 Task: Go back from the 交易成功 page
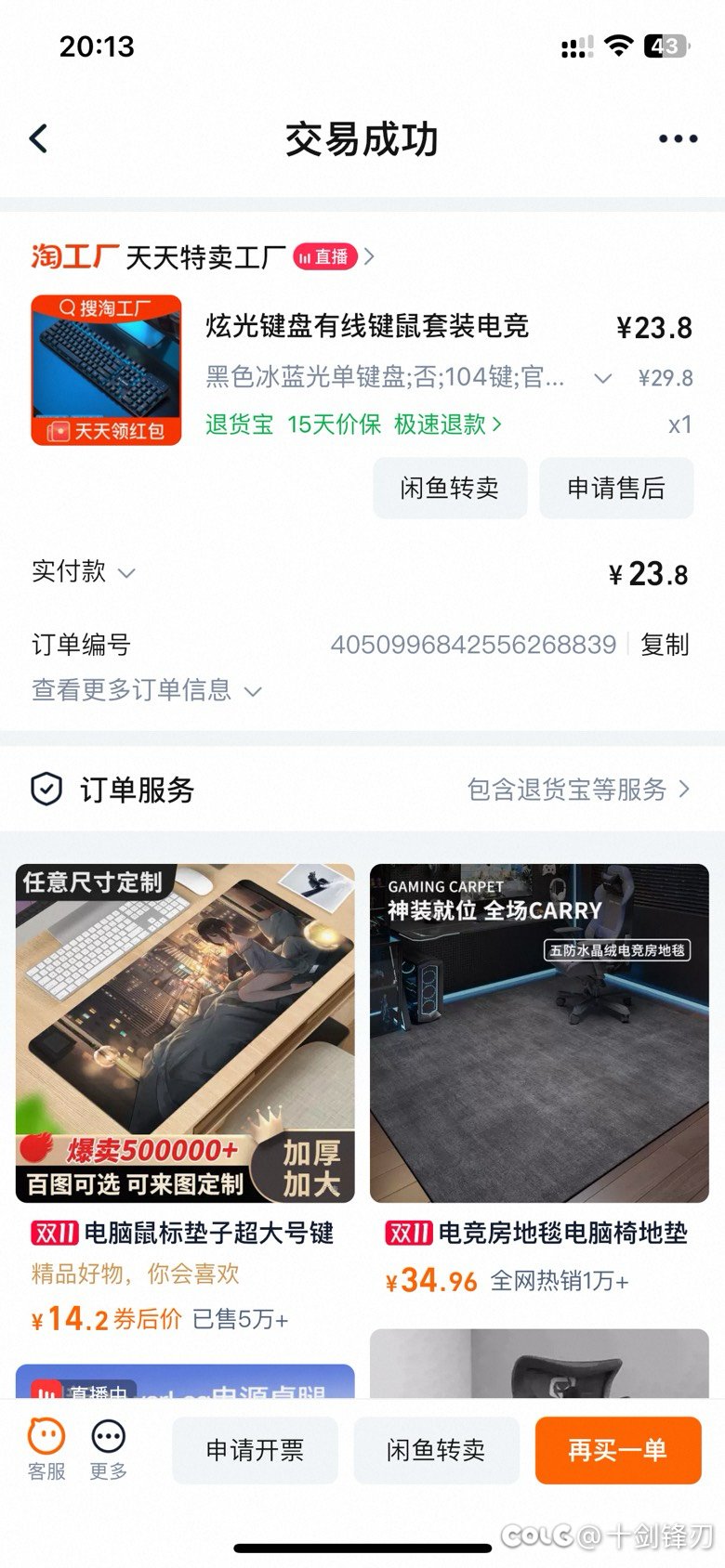point(39,139)
